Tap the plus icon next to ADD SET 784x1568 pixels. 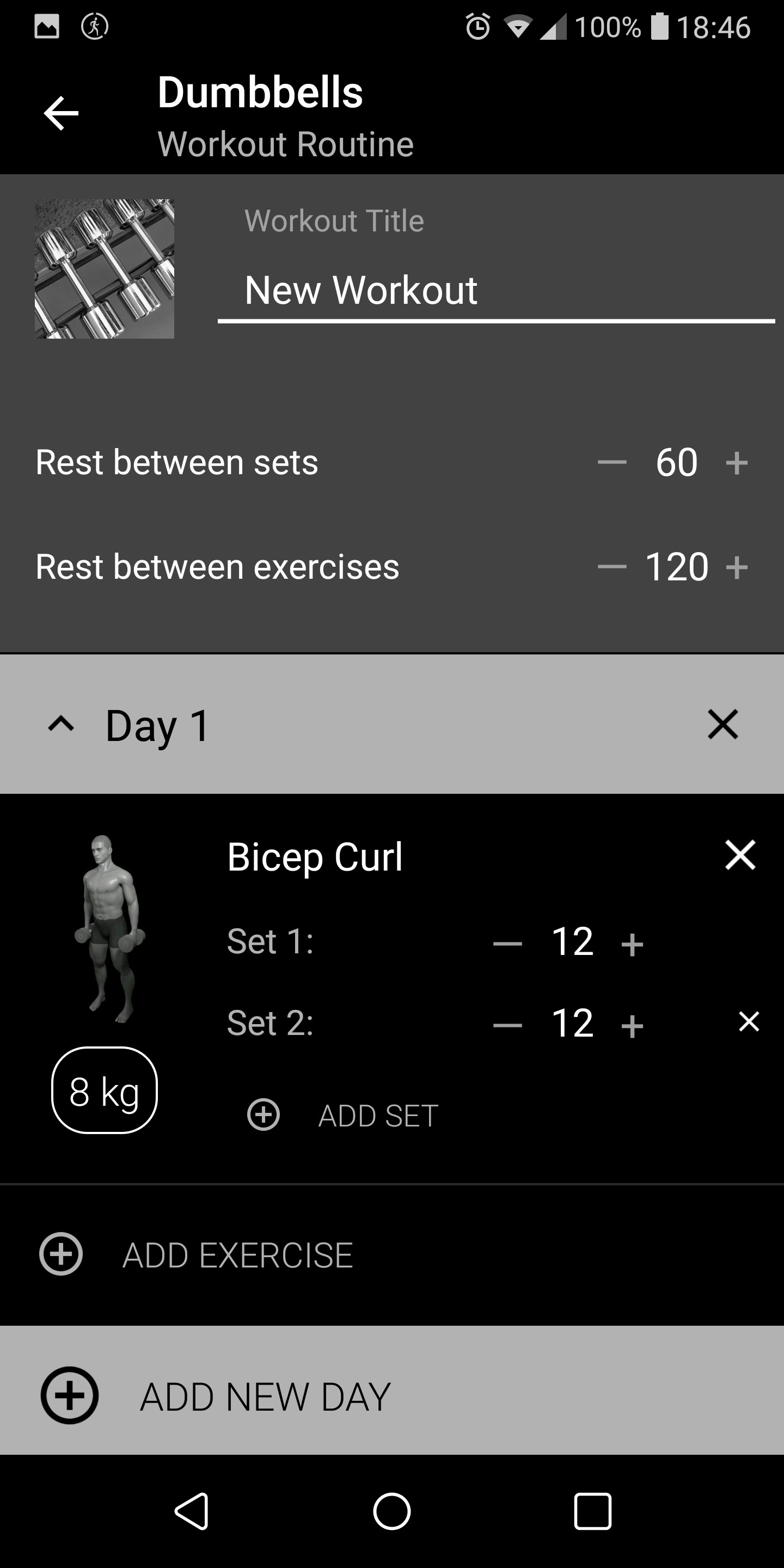[x=263, y=1116]
